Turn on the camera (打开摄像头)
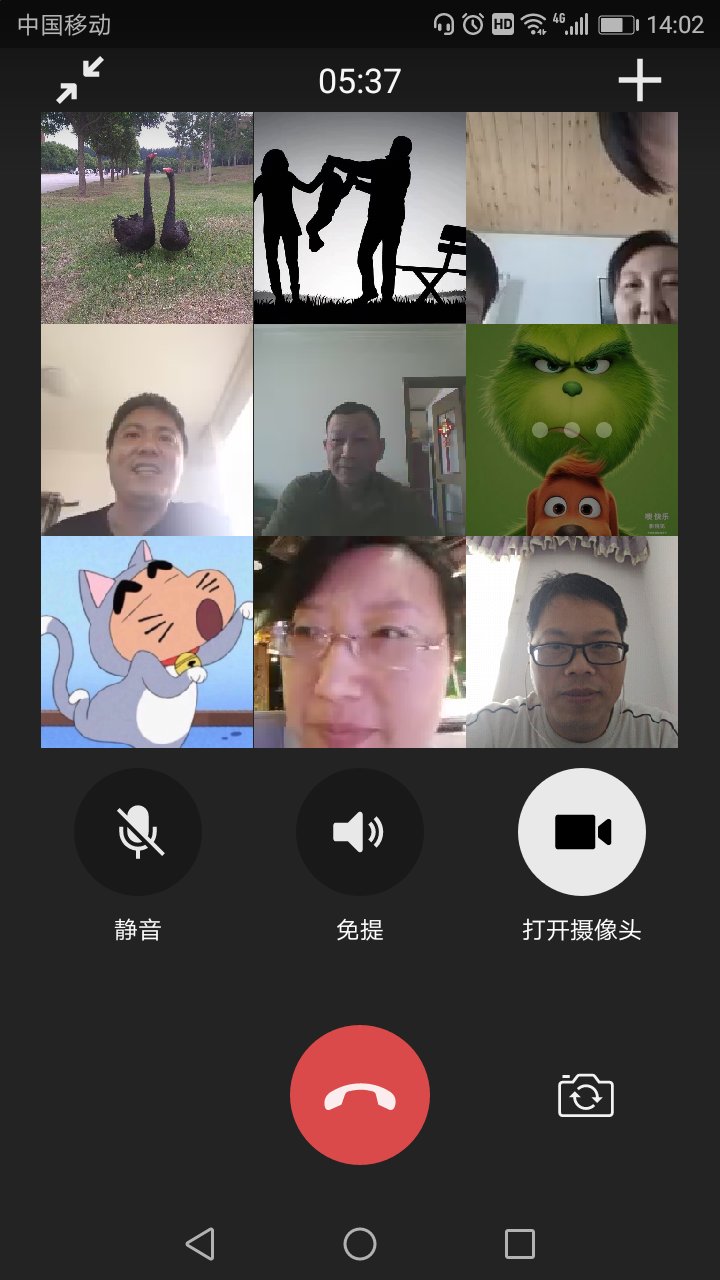720x1280 pixels. coord(582,832)
